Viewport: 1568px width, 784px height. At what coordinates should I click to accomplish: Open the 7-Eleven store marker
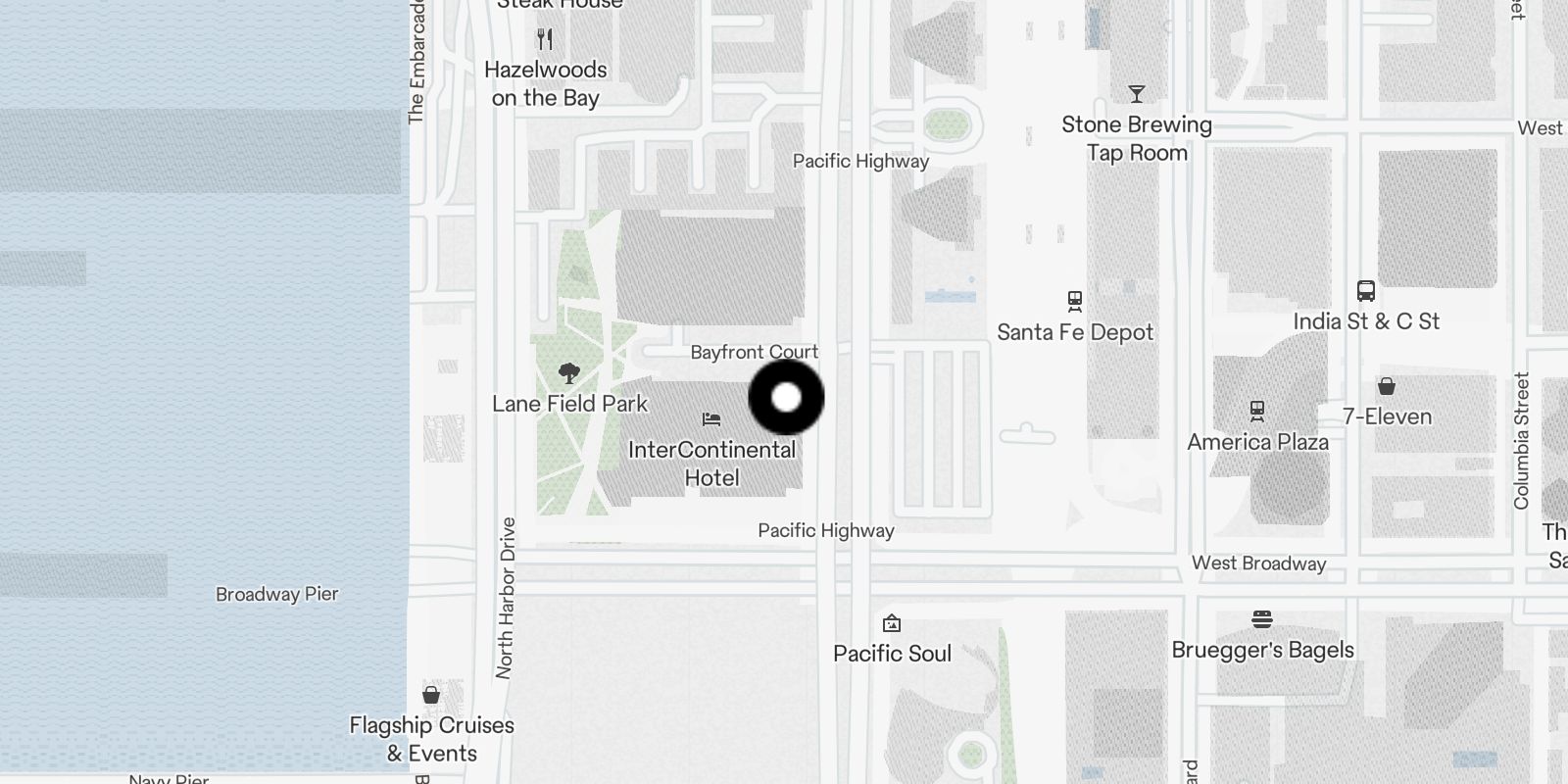(1386, 385)
